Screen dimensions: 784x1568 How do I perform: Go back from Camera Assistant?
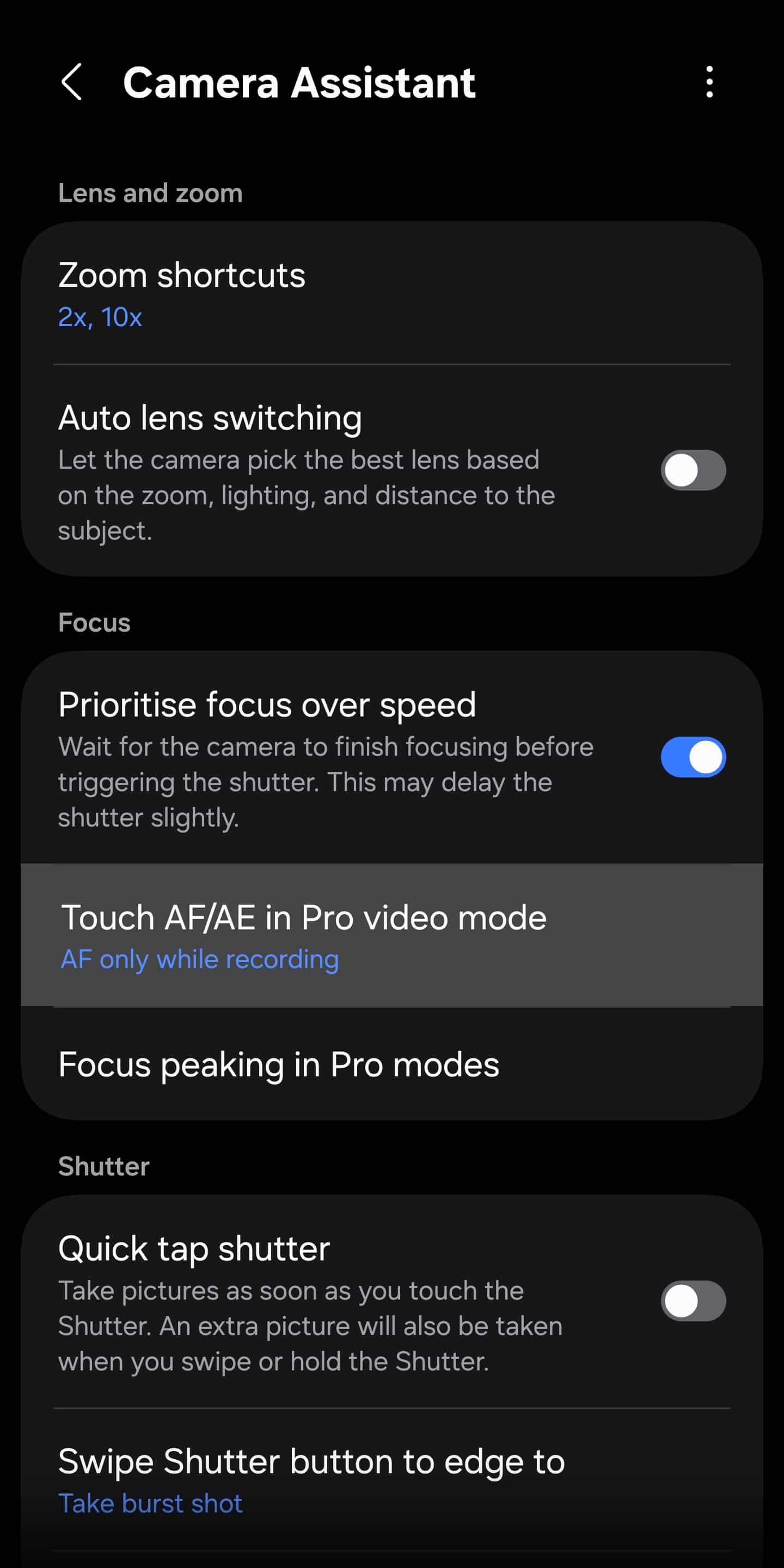(72, 82)
